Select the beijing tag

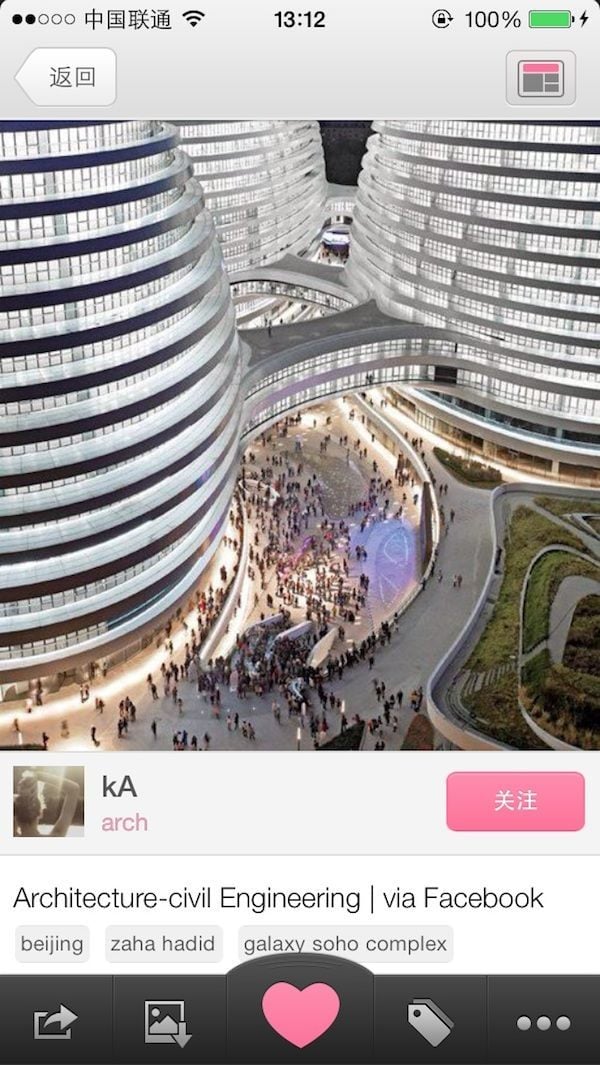(x=52, y=943)
